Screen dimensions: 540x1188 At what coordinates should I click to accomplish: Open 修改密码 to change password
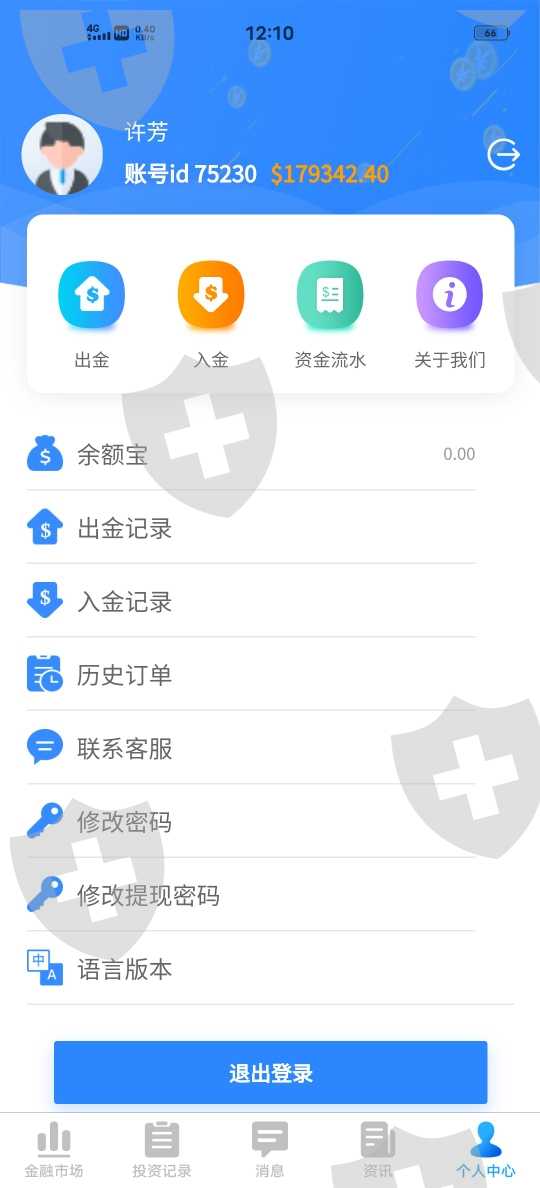pos(251,821)
